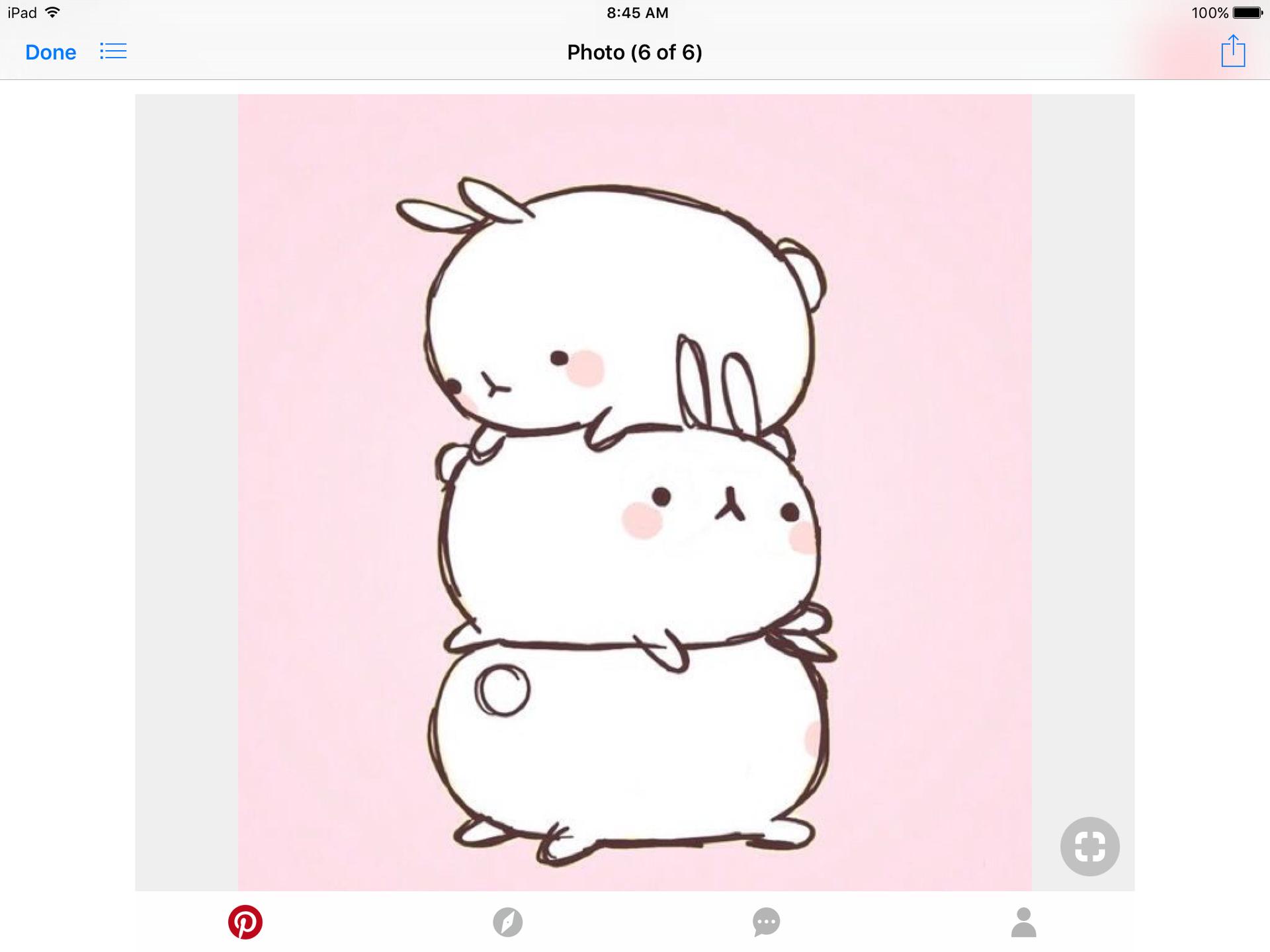Open the profile tab
The height and width of the screenshot is (952, 1270).
tap(1023, 922)
